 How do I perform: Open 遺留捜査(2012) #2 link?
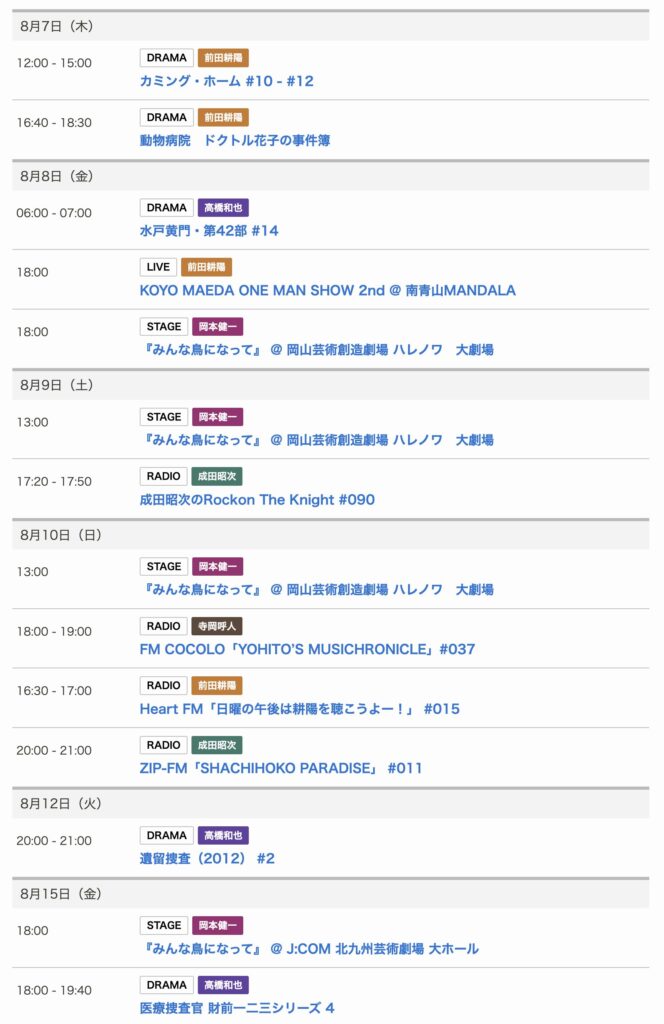pyautogui.click(x=207, y=858)
